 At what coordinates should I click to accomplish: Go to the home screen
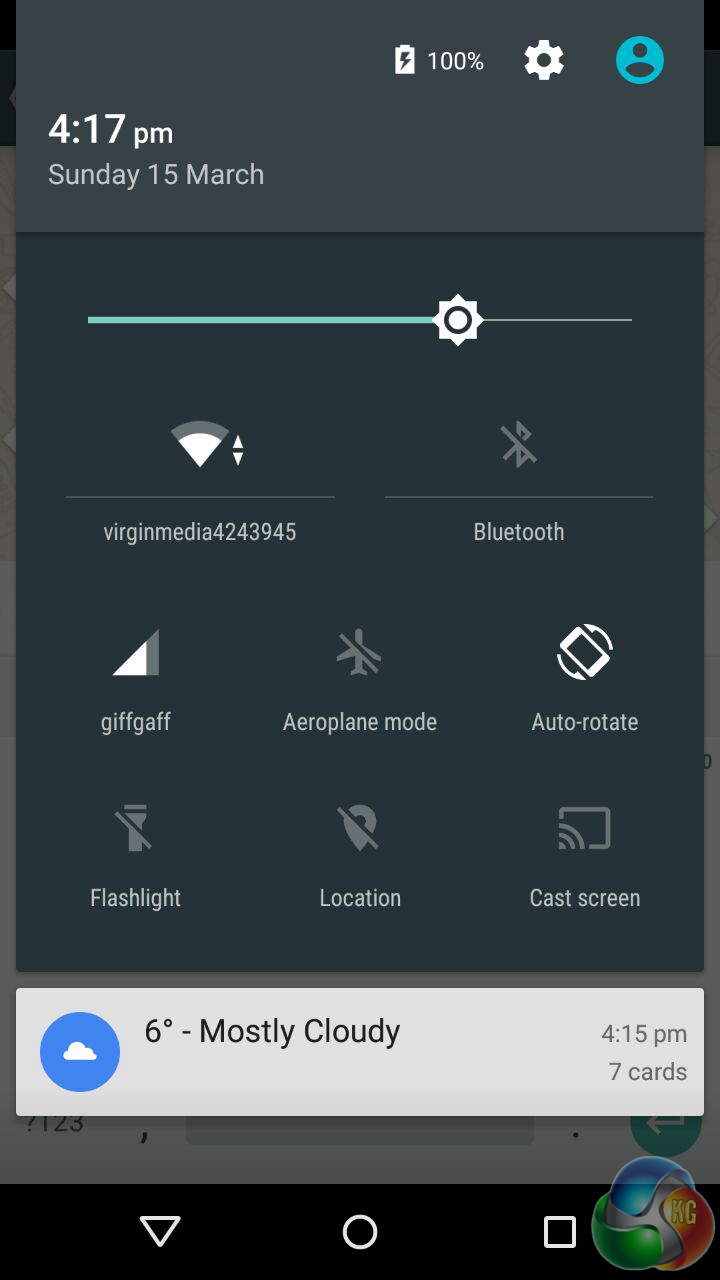tap(360, 1232)
